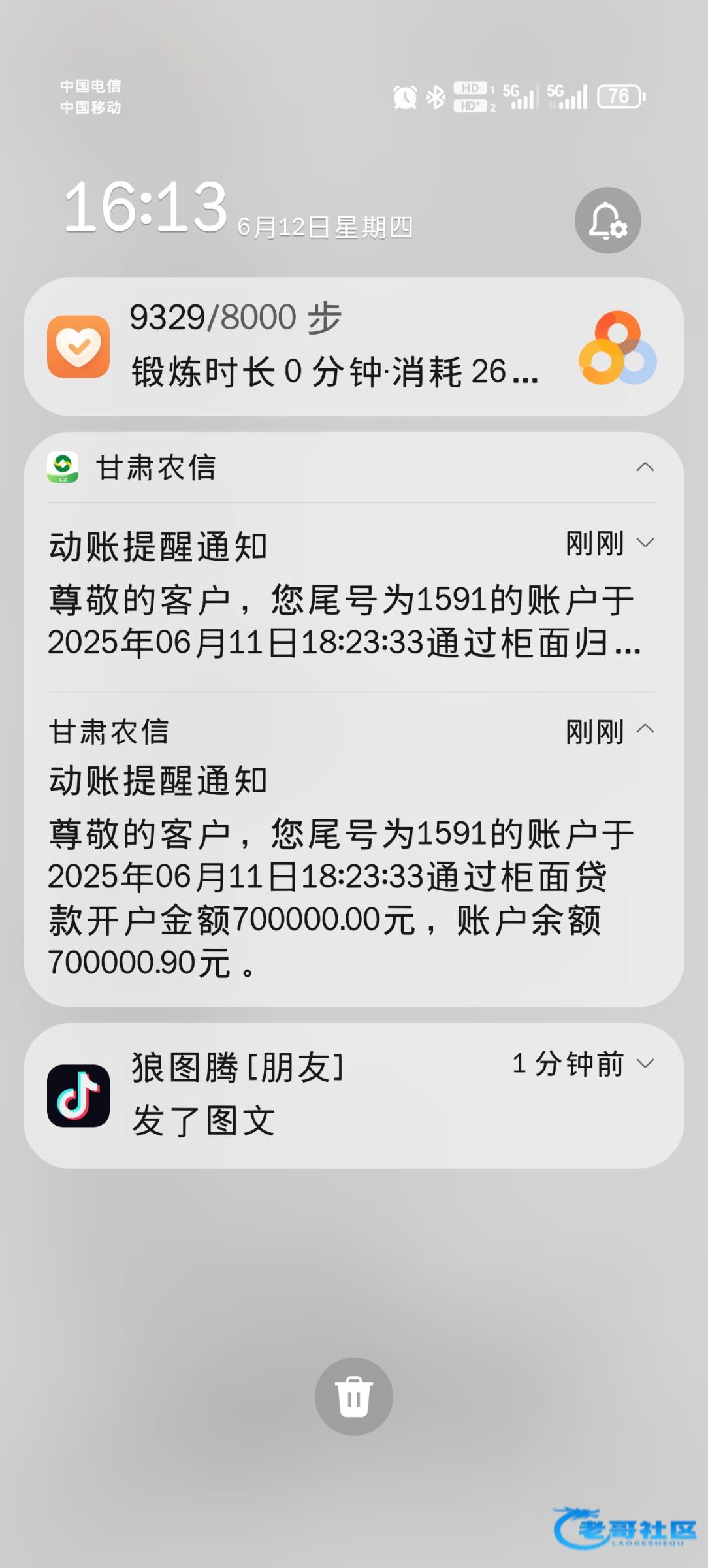Open the 狼图腾 friend post notification
Viewport: 708px width, 1568px height.
[x=354, y=1096]
